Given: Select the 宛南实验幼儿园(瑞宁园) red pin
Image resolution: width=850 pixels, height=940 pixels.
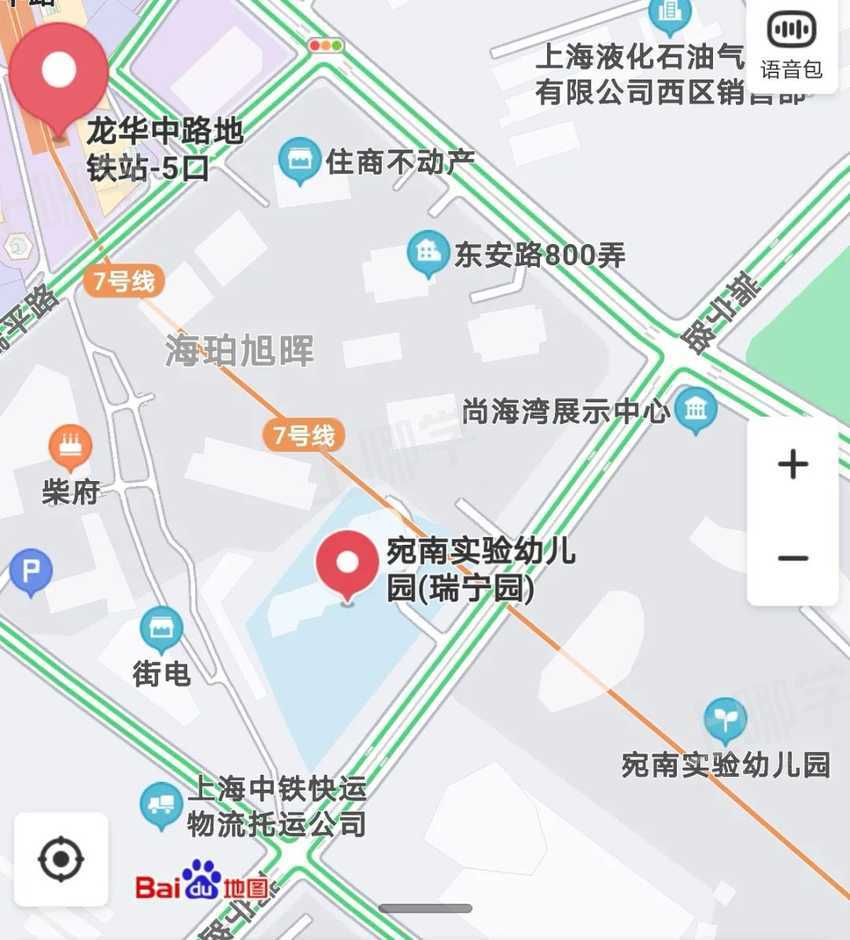Looking at the screenshot, I should [x=347, y=564].
